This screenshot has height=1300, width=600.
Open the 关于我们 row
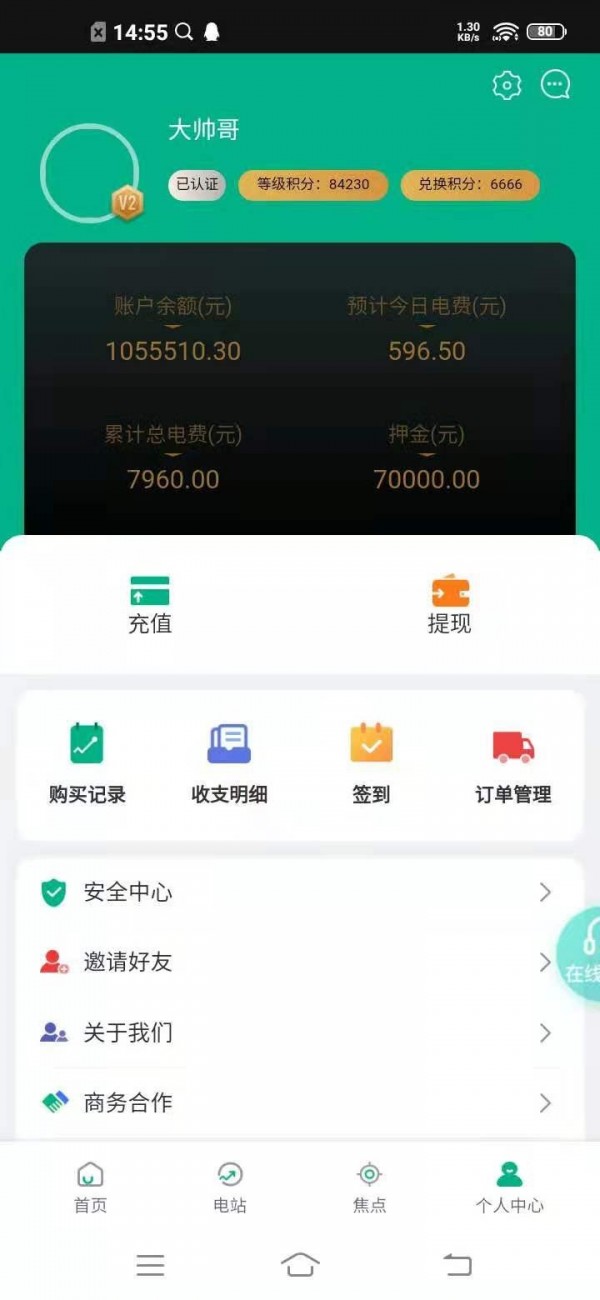tap(300, 1032)
